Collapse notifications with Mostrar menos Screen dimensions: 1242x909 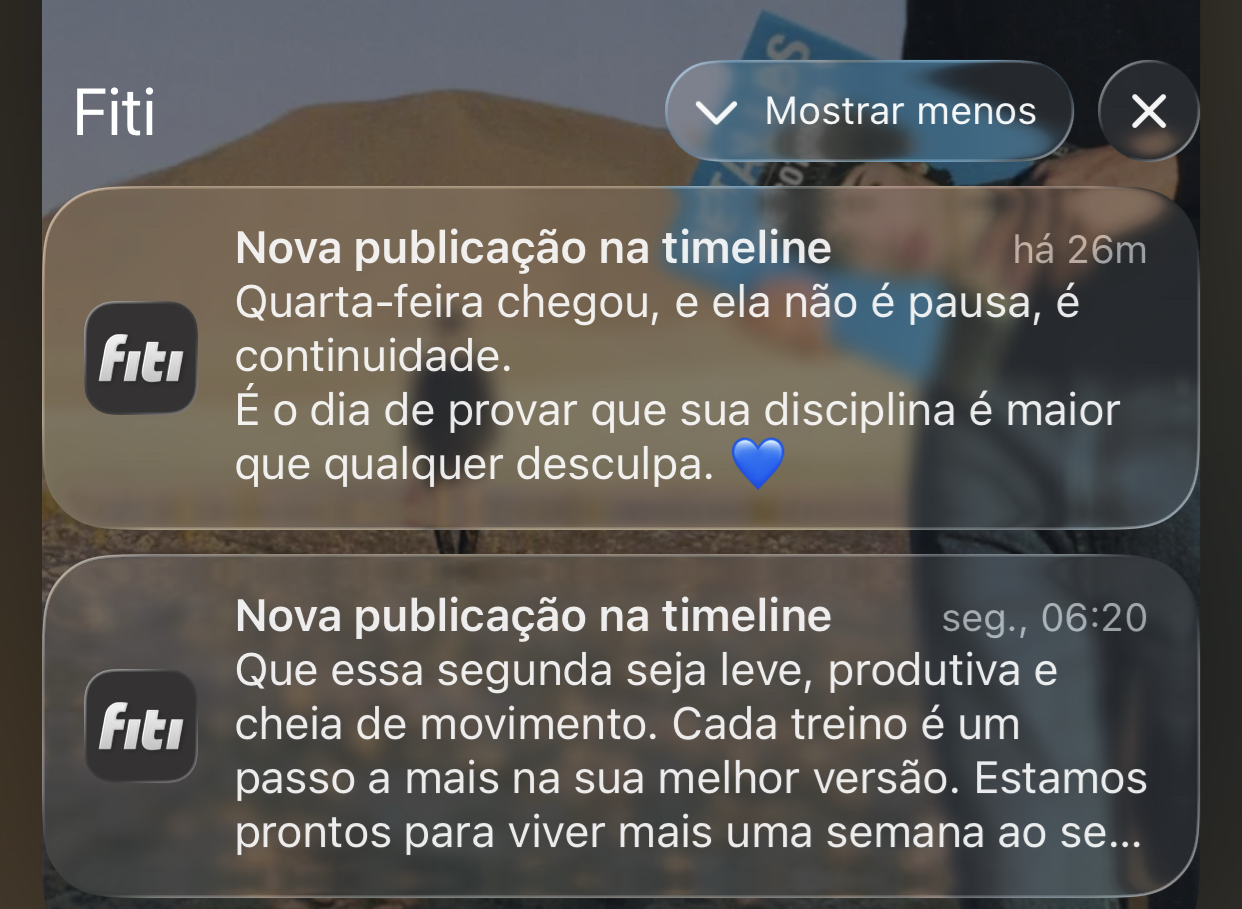[x=868, y=111]
